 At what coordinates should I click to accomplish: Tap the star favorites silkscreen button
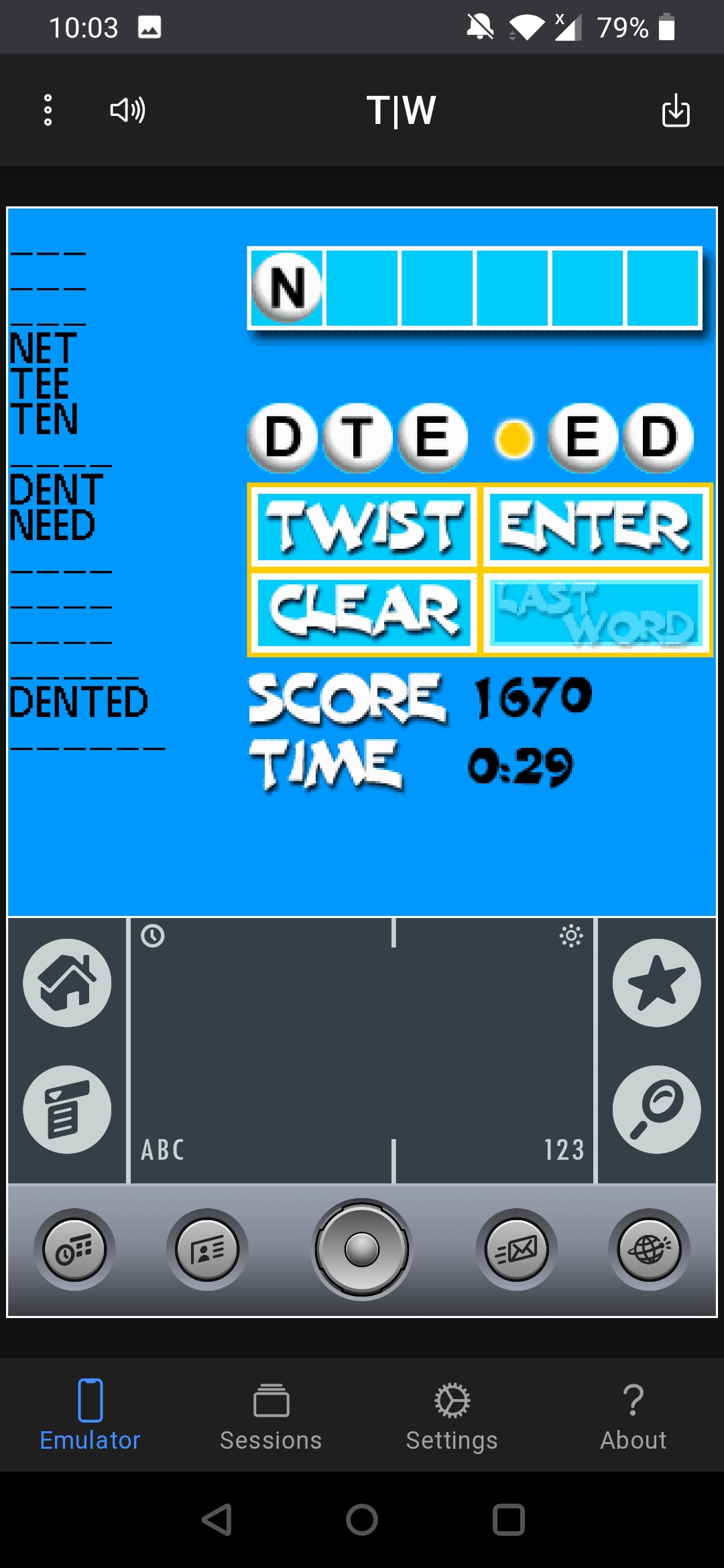[656, 982]
